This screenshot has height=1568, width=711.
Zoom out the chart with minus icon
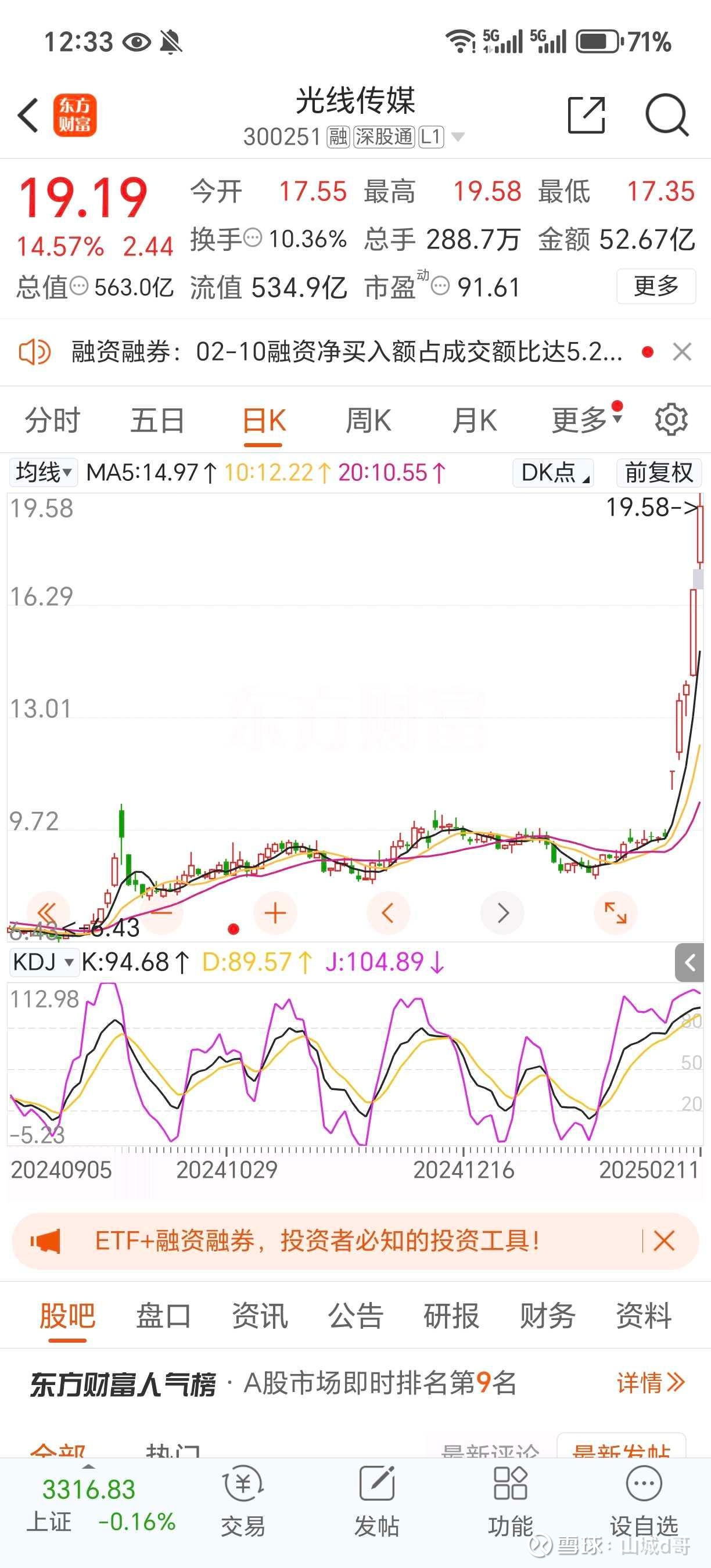click(x=161, y=912)
